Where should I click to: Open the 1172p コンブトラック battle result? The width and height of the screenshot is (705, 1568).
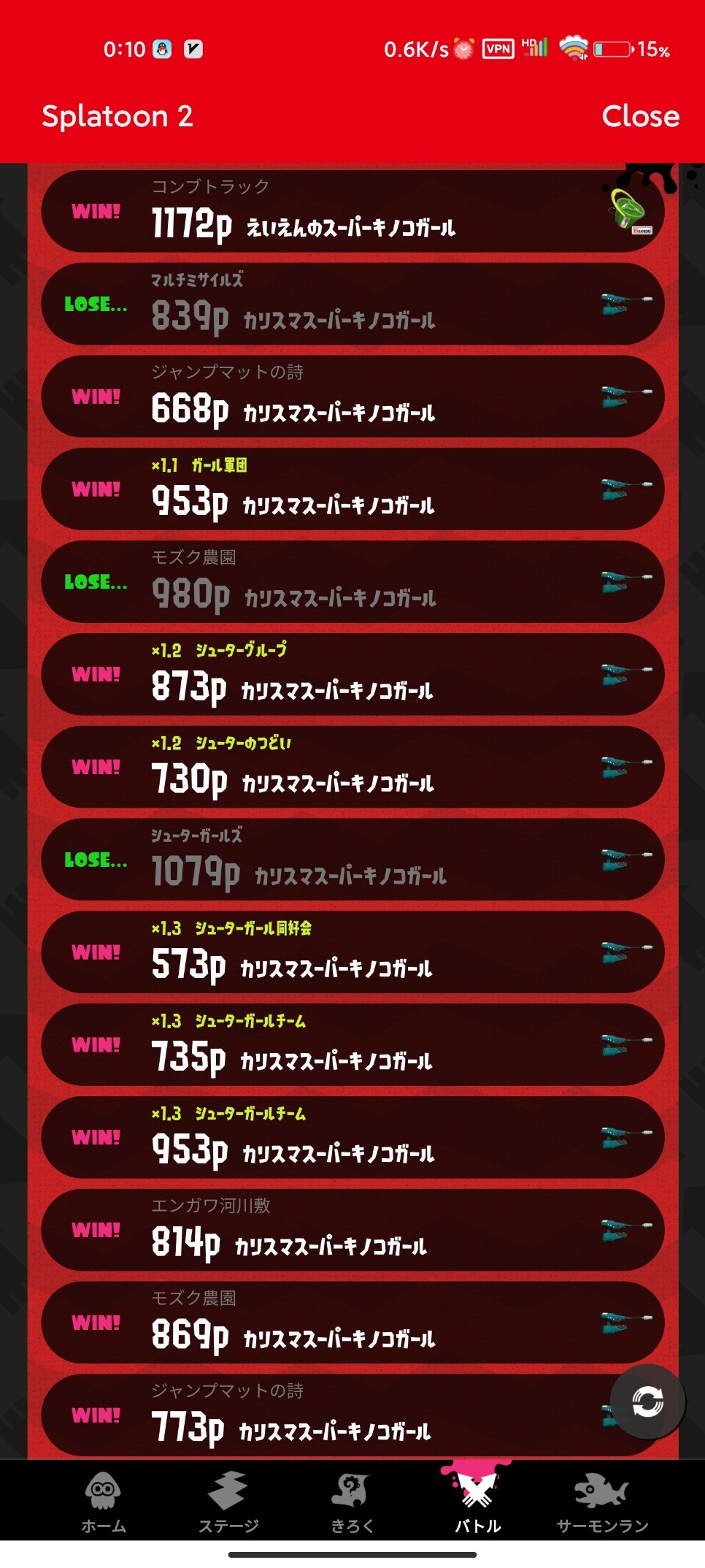click(x=352, y=212)
